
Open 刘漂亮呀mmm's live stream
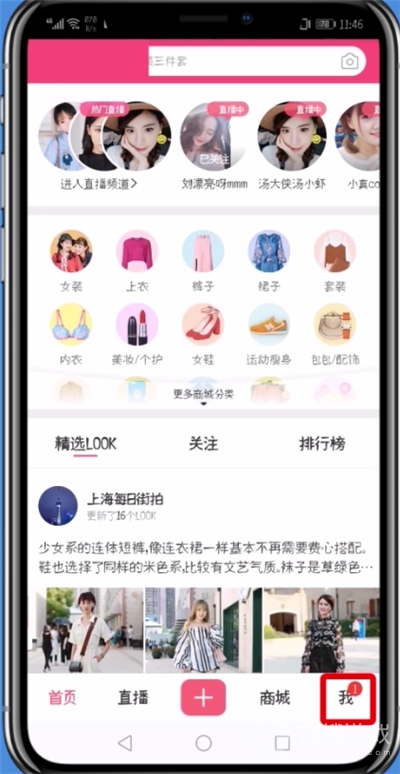click(214, 136)
